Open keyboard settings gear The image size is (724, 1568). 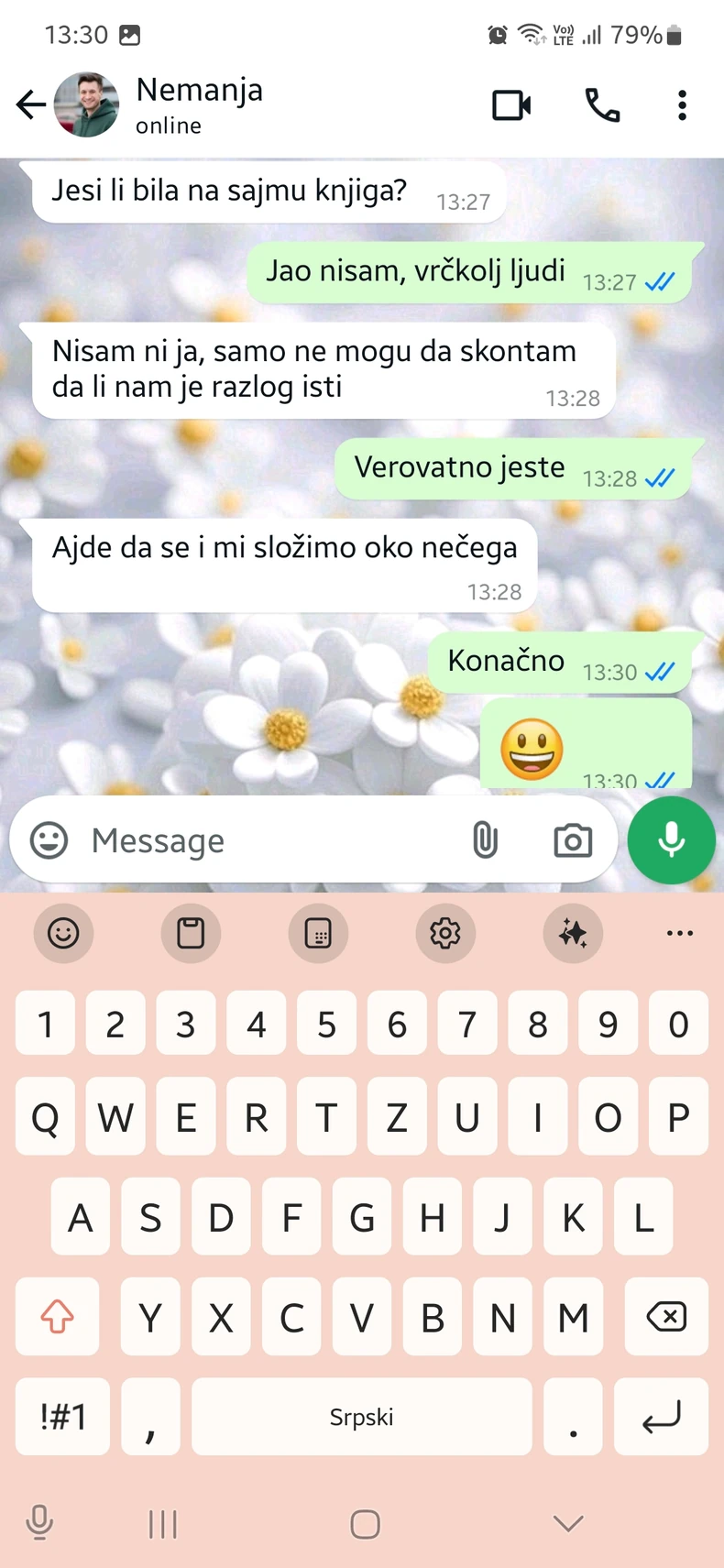point(445,934)
